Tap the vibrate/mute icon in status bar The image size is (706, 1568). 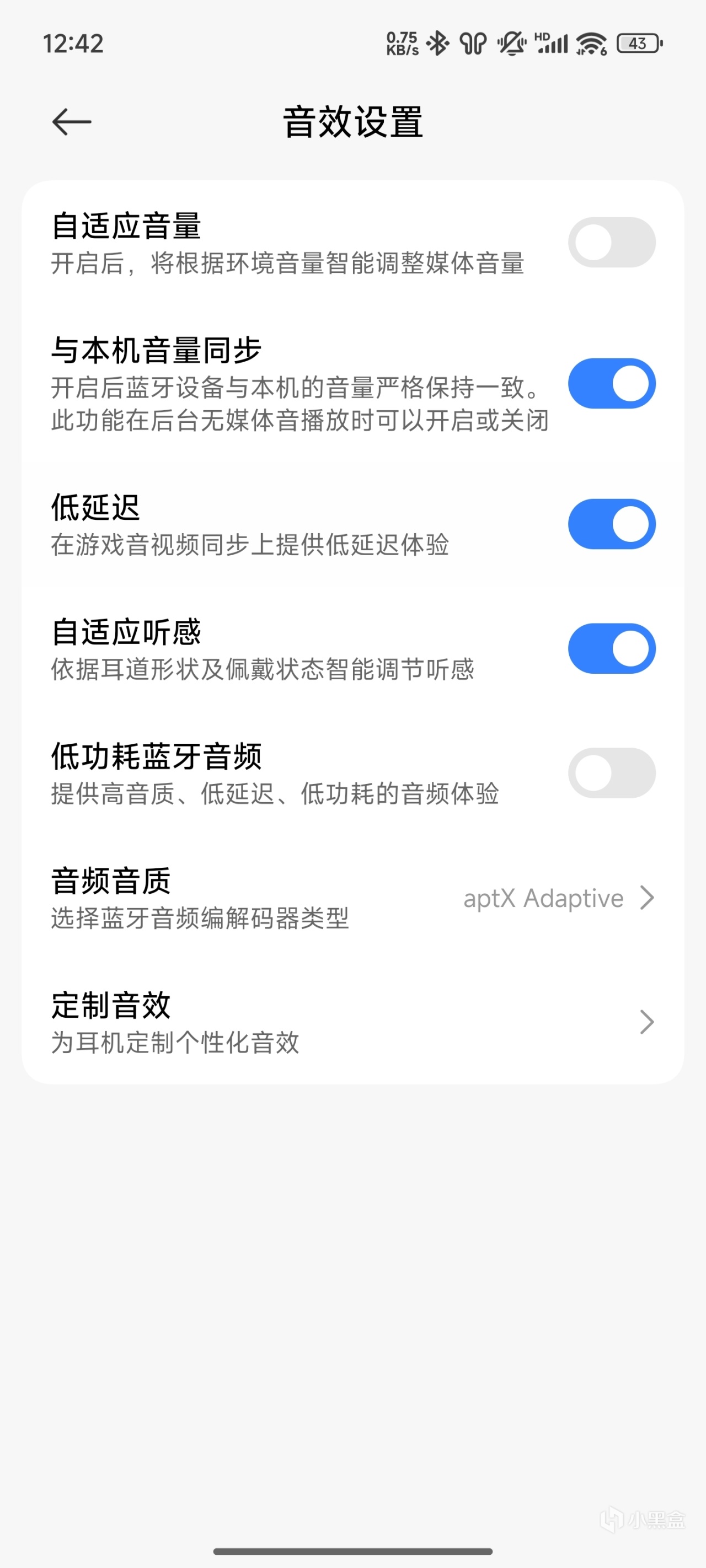[512, 44]
